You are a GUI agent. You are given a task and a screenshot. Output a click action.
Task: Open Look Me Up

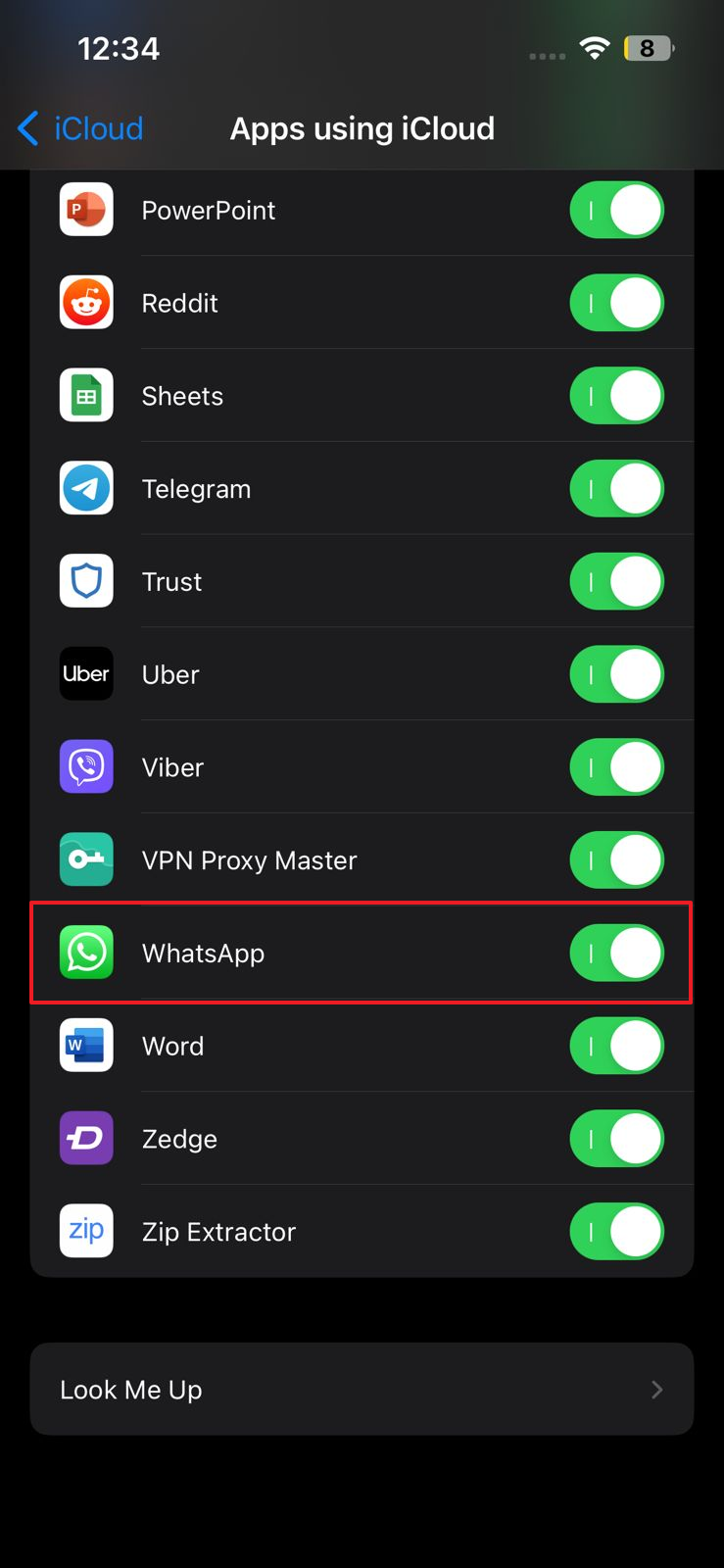click(x=362, y=1389)
